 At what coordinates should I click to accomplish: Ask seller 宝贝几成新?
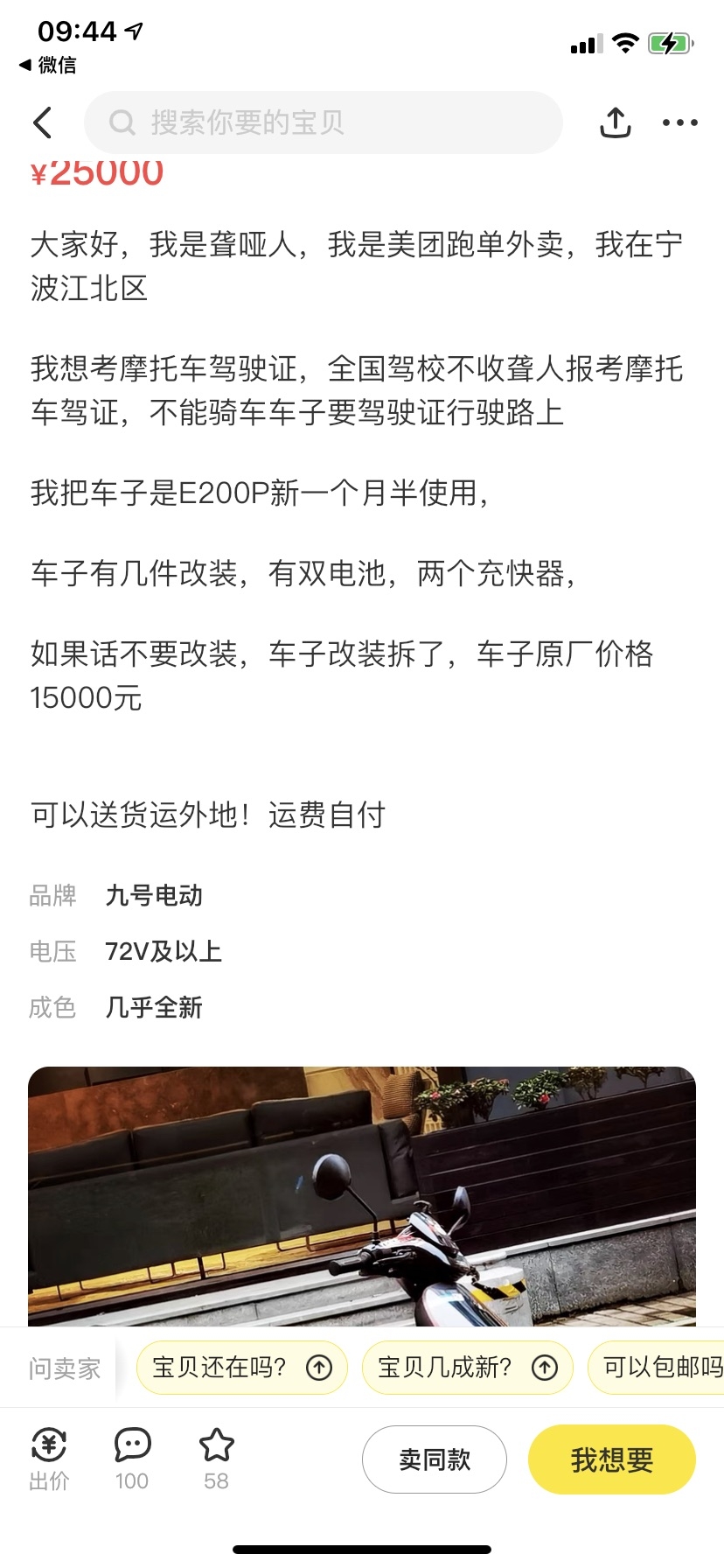coord(467,1367)
